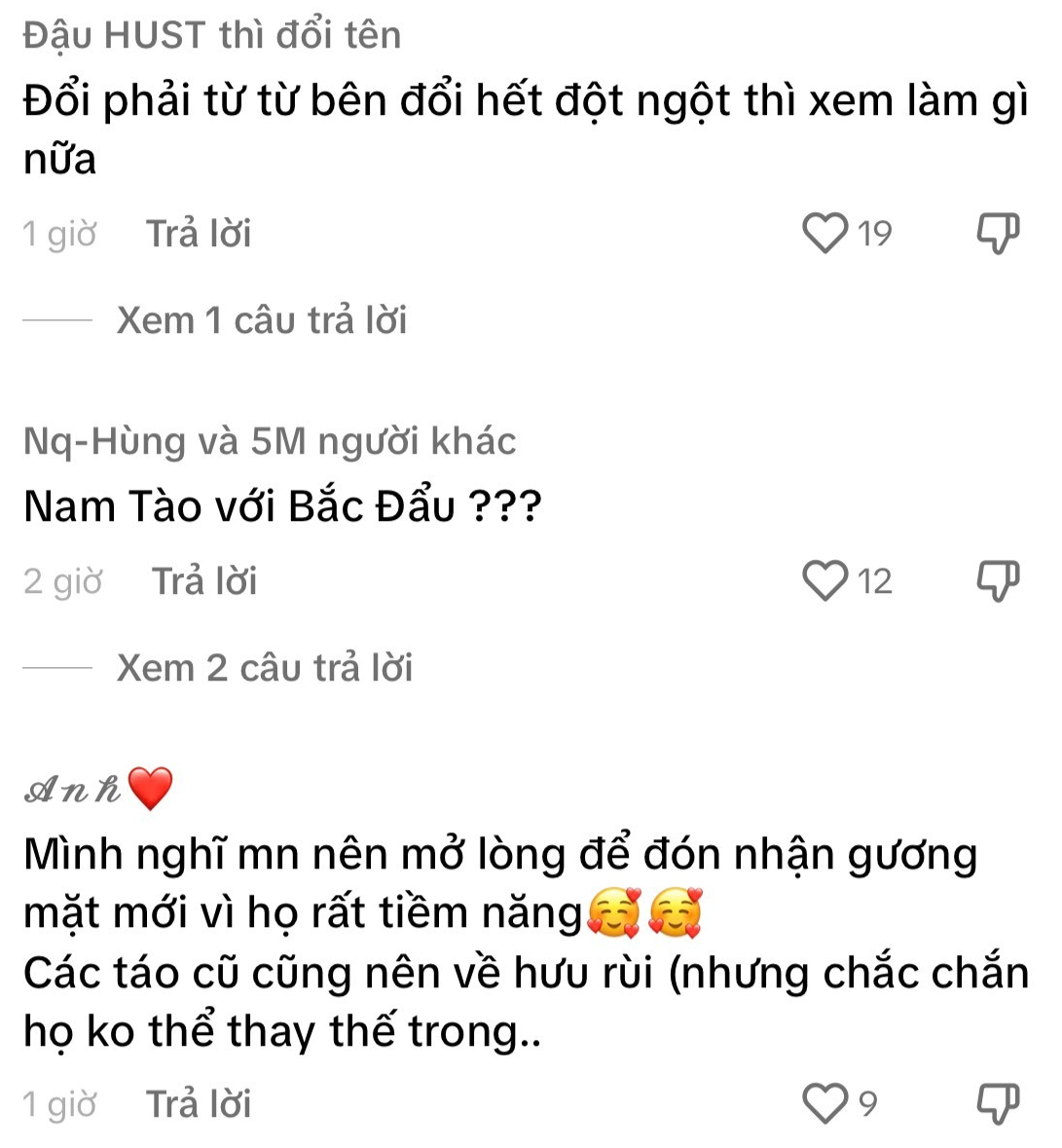The image size is (1062, 1148).
Task: Expand Xem 2 câu trả lời
Action: point(264,668)
